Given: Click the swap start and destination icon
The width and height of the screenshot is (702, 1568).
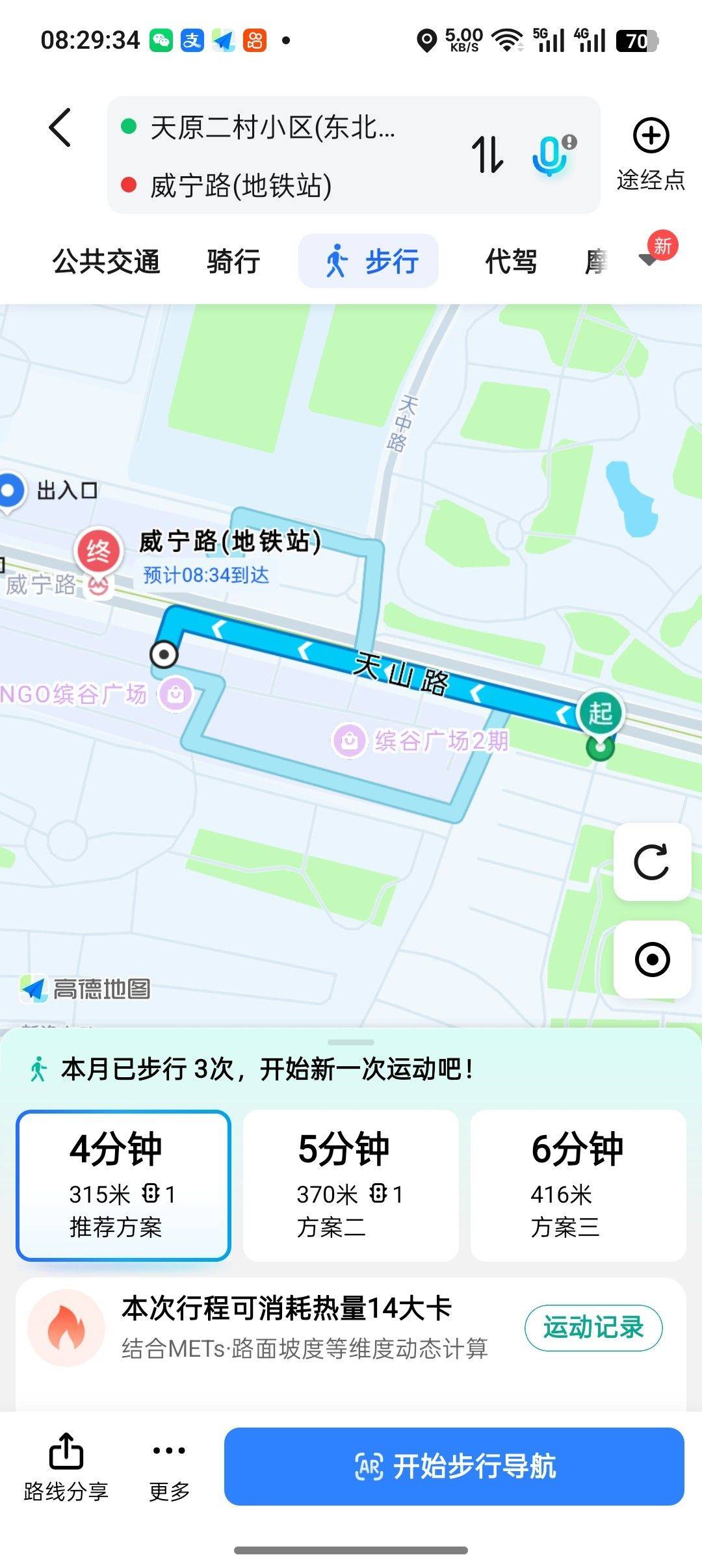Looking at the screenshot, I should (x=489, y=153).
